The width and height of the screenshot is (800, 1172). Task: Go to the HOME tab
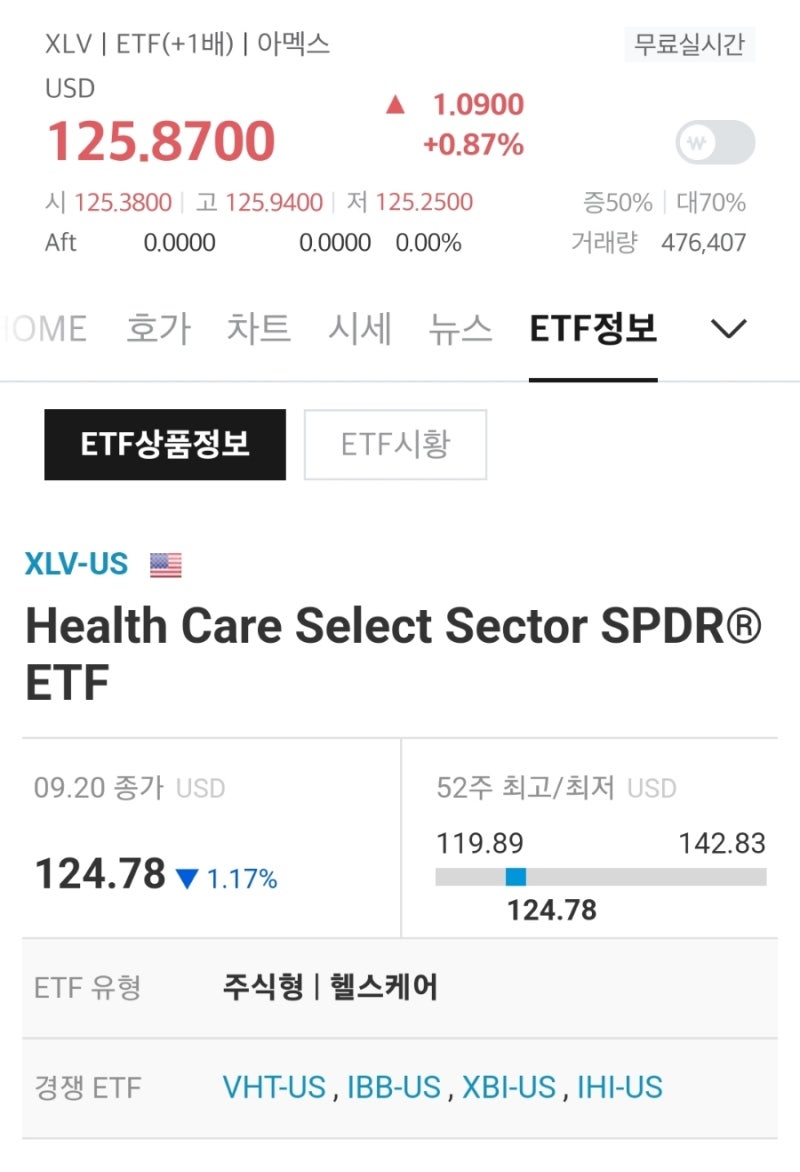[44, 329]
